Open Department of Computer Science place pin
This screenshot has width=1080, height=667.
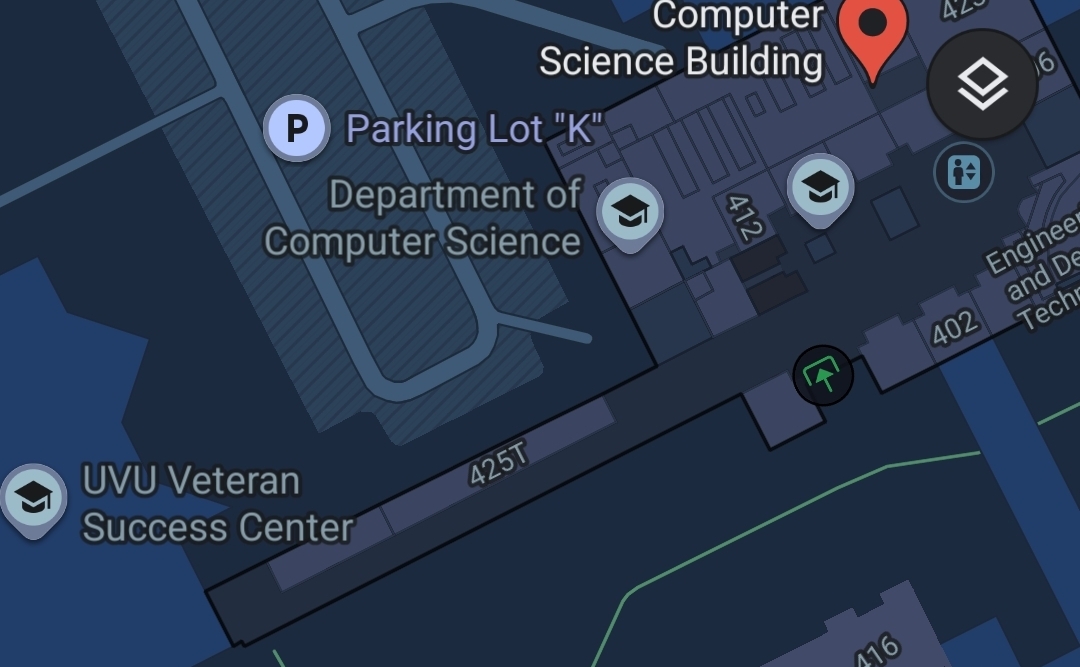pos(630,213)
